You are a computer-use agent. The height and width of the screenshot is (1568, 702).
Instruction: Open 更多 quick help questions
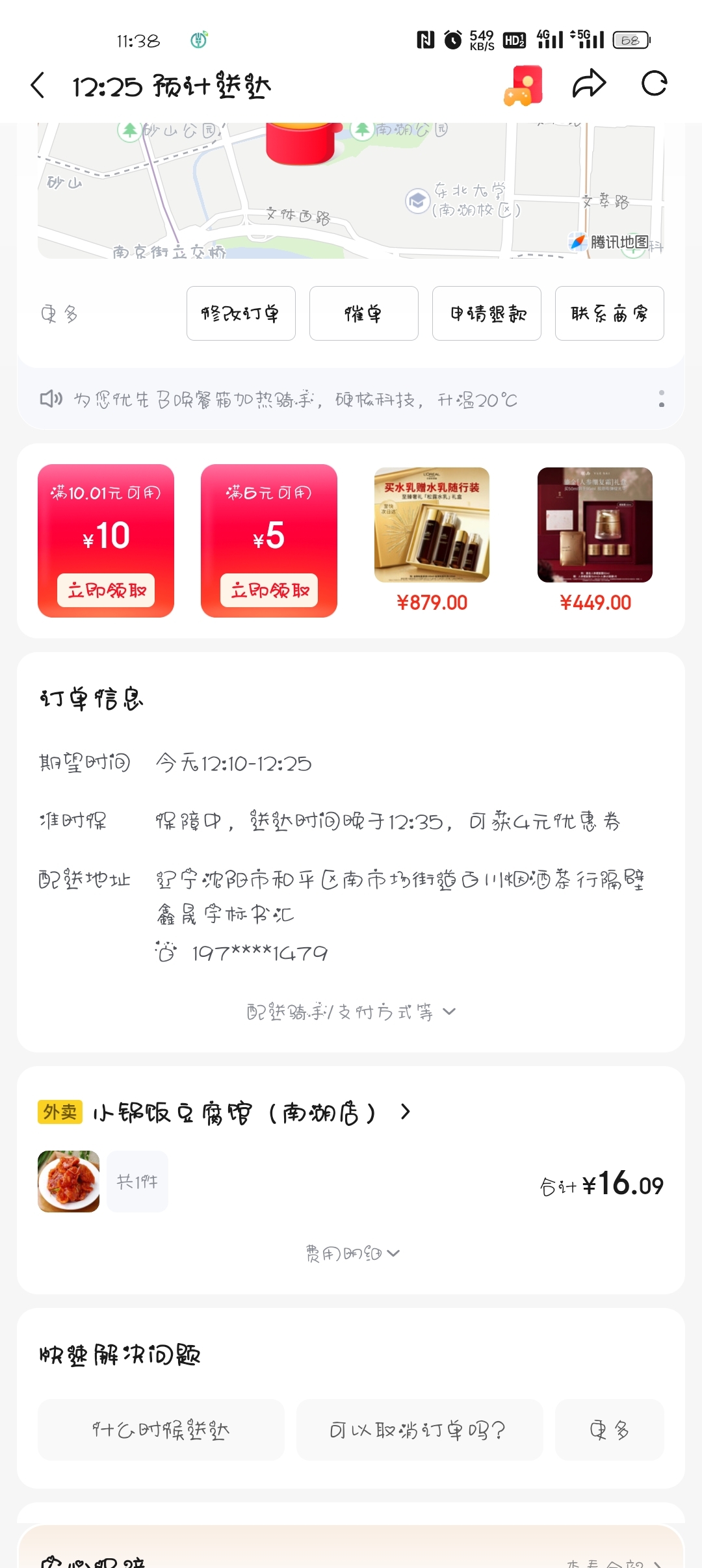click(x=609, y=1430)
